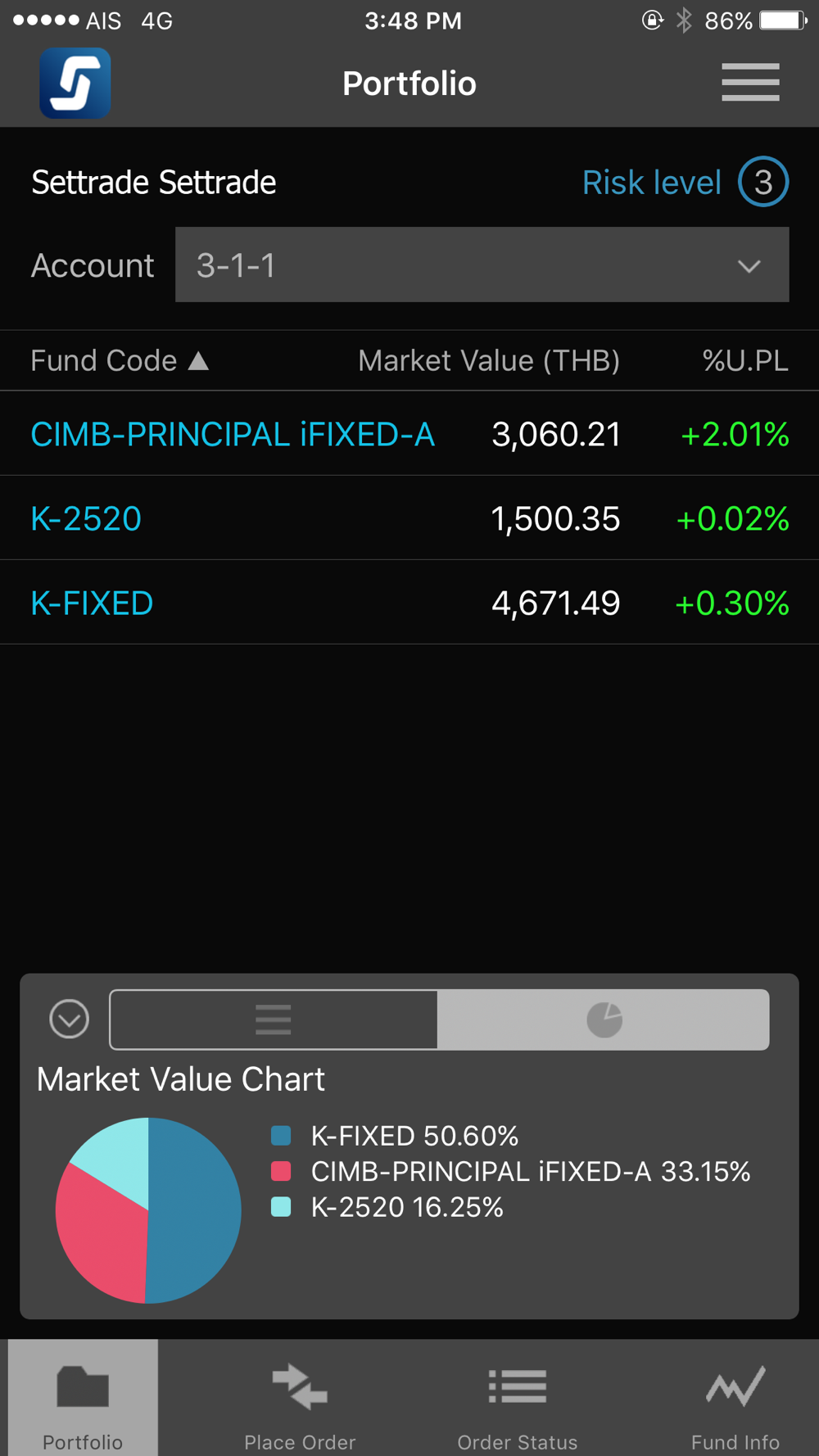Collapse the Market Value Chart panel
The image size is (819, 1456).
70,1020
